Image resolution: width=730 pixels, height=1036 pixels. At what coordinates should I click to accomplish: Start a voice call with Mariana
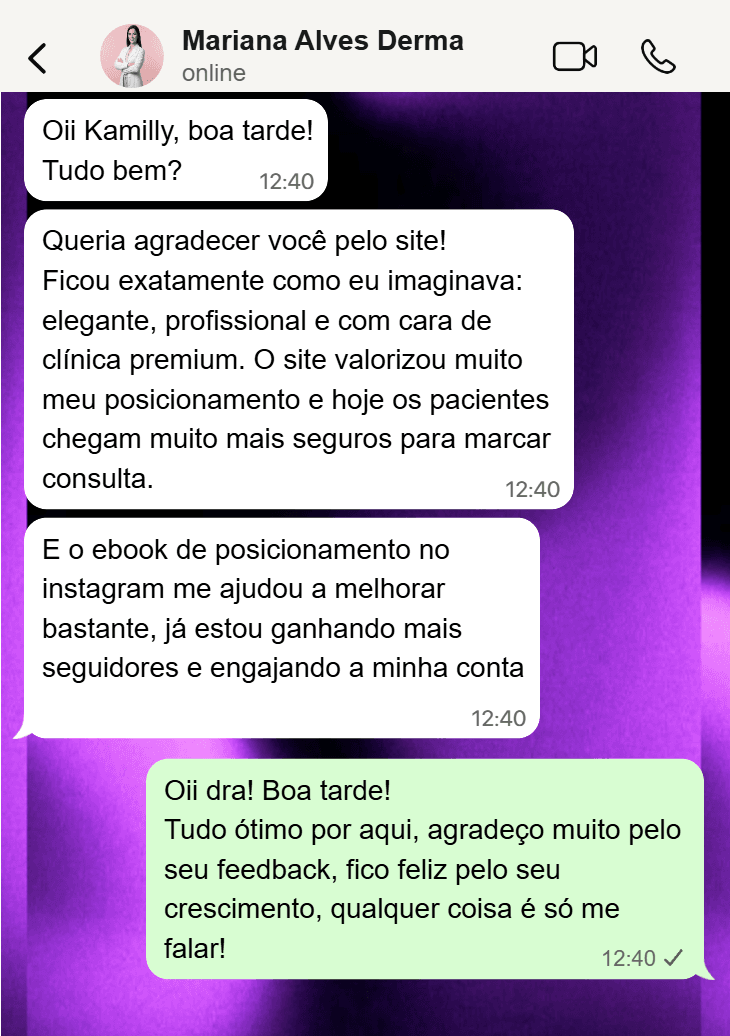coord(658,57)
